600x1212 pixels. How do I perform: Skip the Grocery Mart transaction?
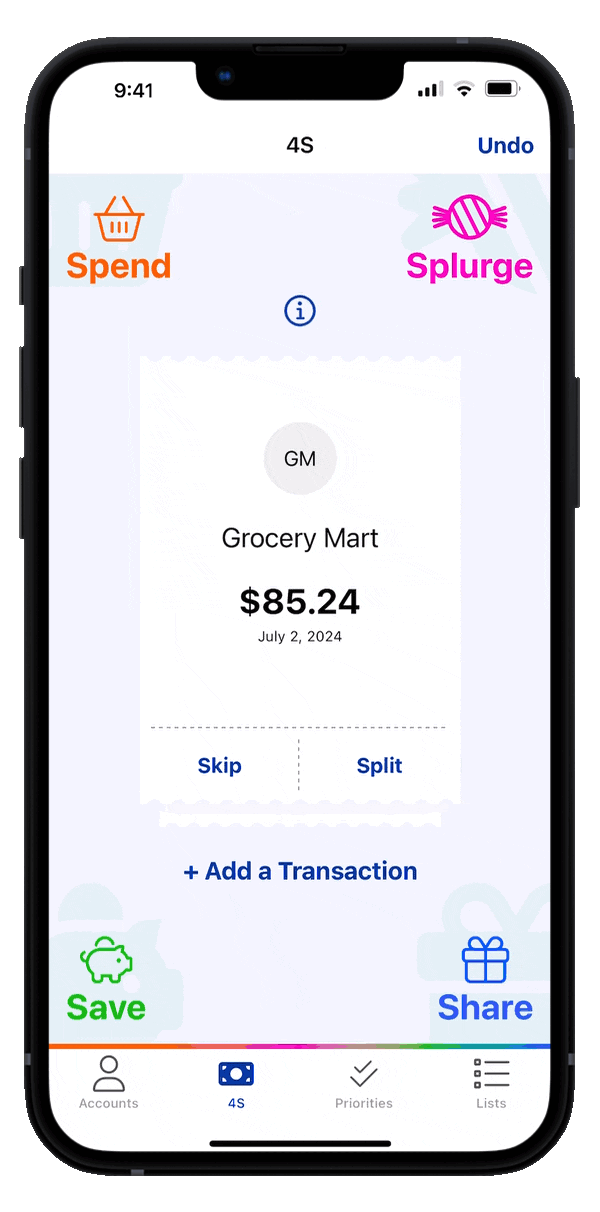219,766
